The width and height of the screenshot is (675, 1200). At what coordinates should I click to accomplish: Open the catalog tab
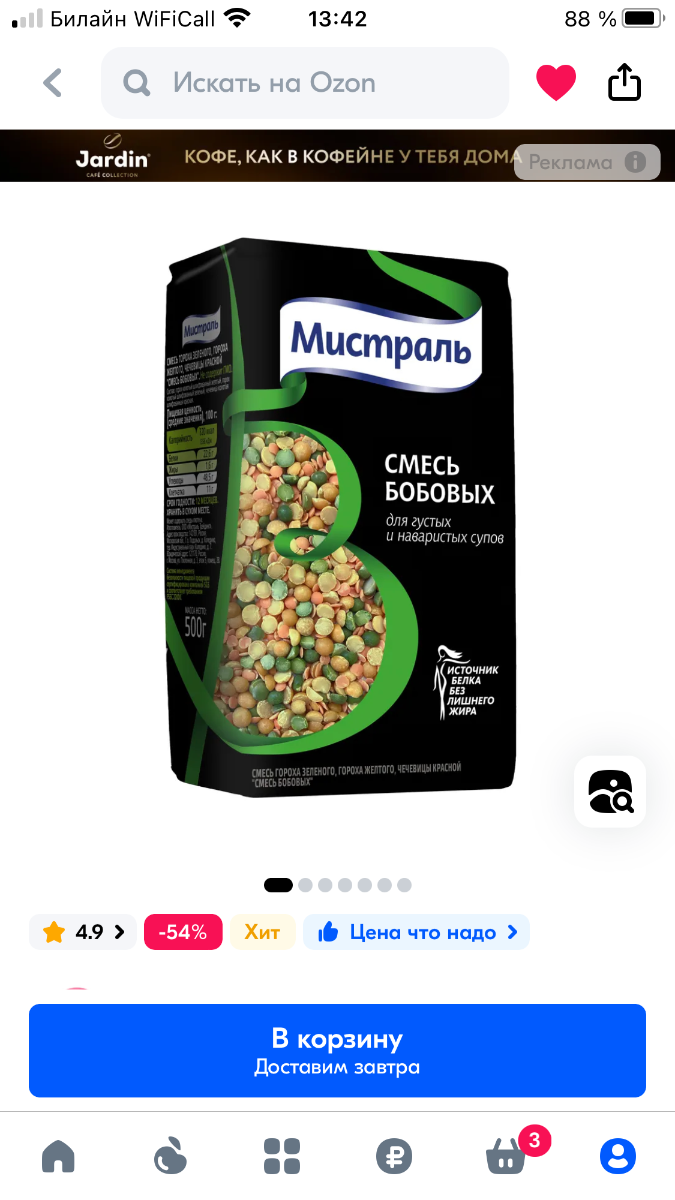click(x=282, y=1156)
